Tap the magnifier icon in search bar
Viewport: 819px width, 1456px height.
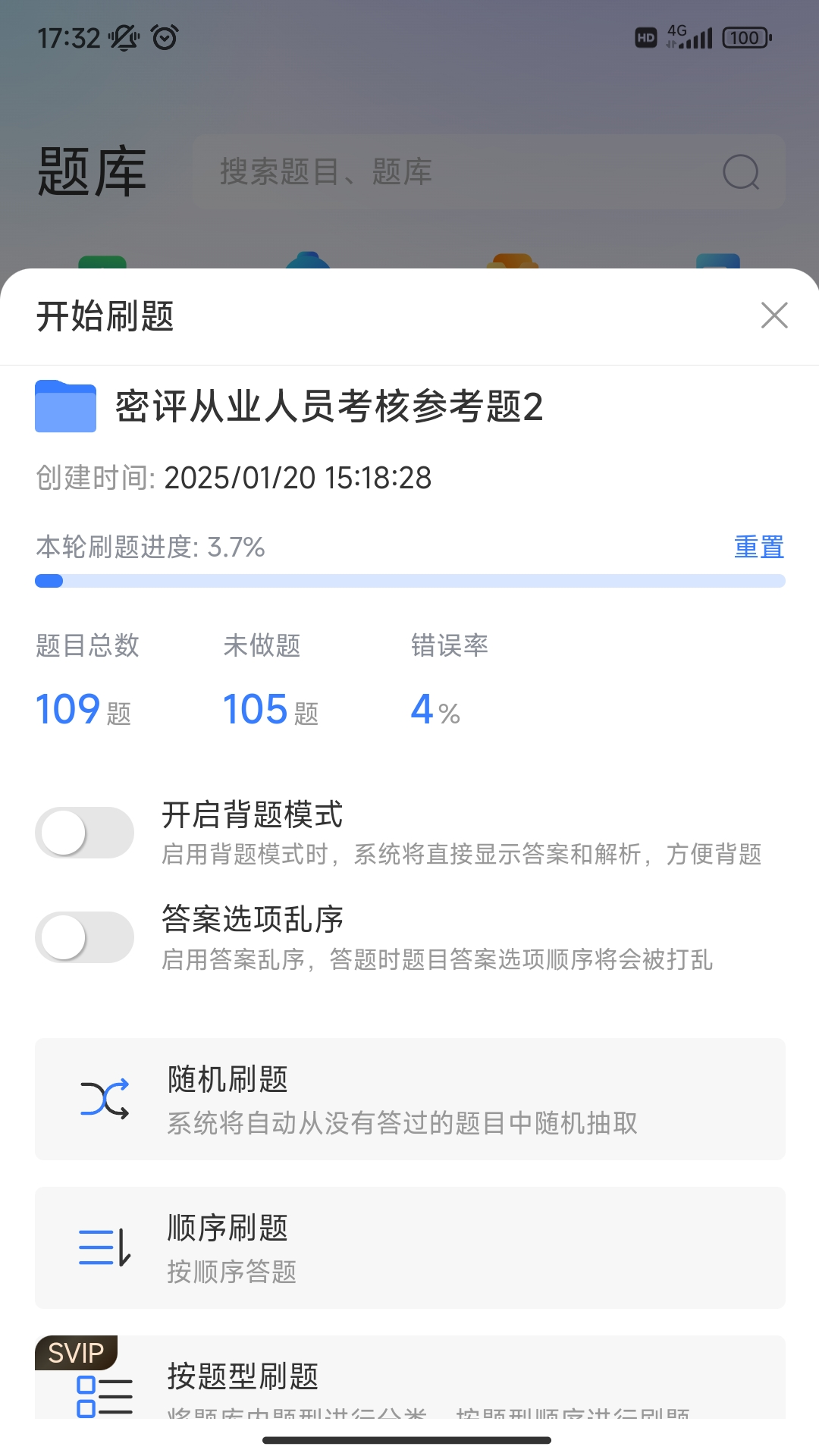click(739, 171)
